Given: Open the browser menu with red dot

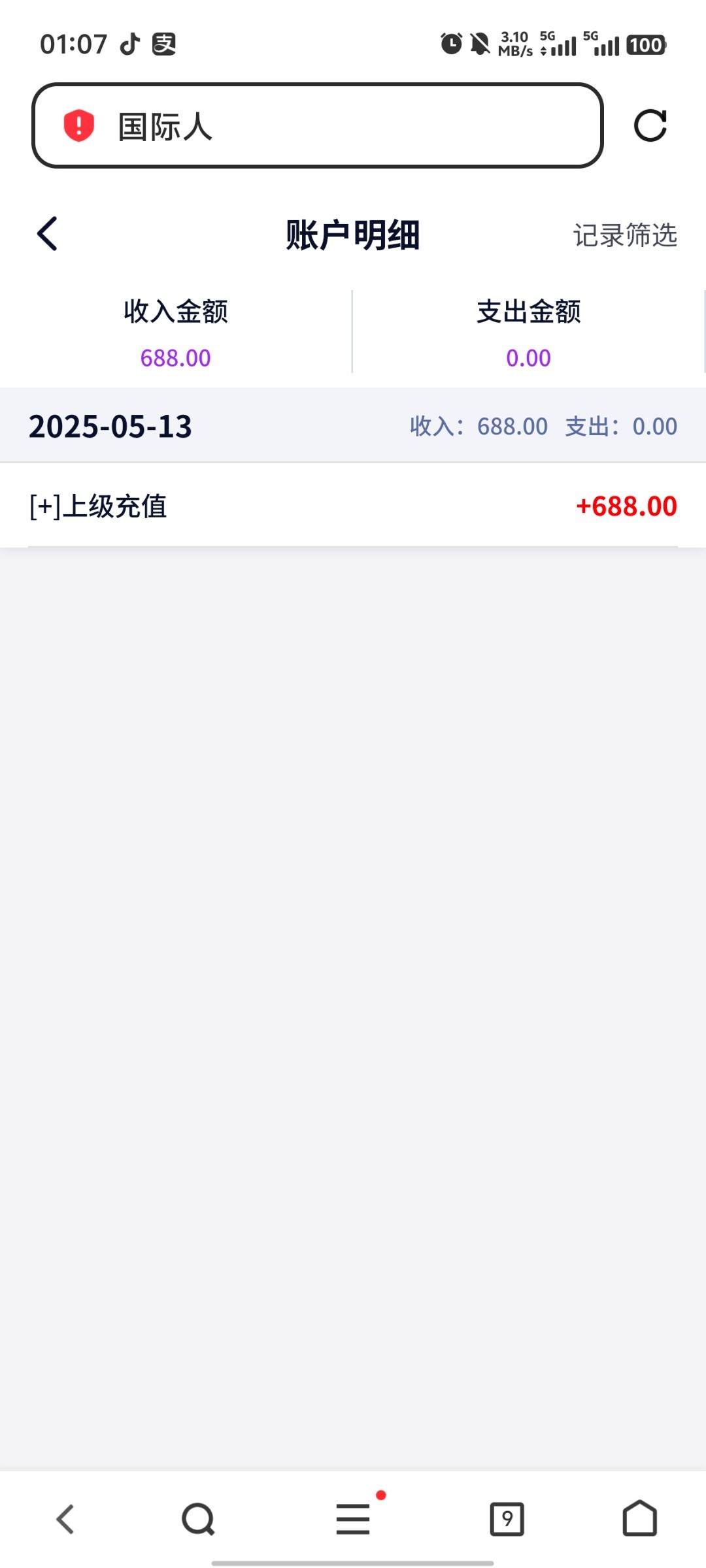Looking at the screenshot, I should [x=353, y=1518].
